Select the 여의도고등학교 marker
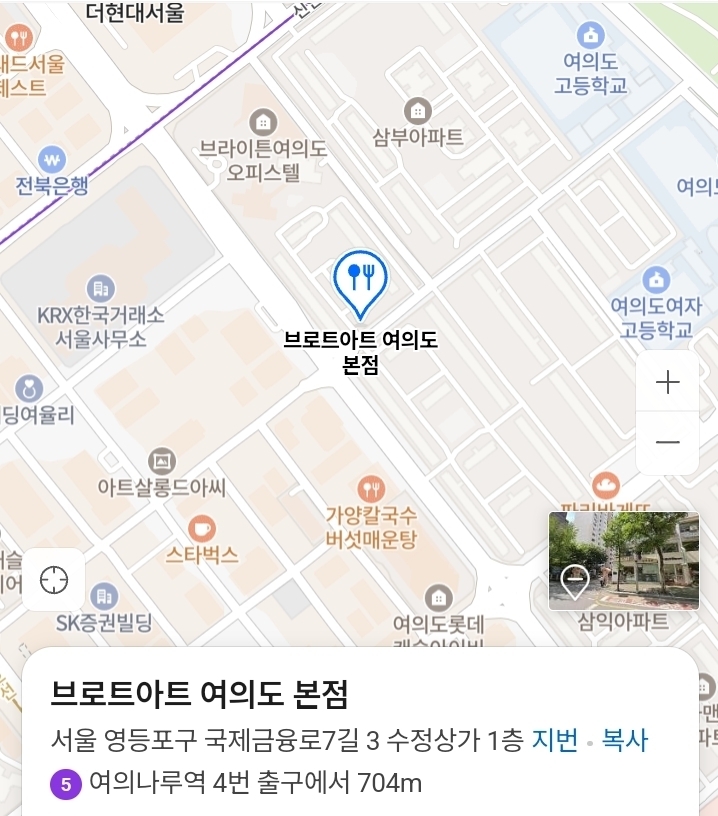 (x=591, y=38)
